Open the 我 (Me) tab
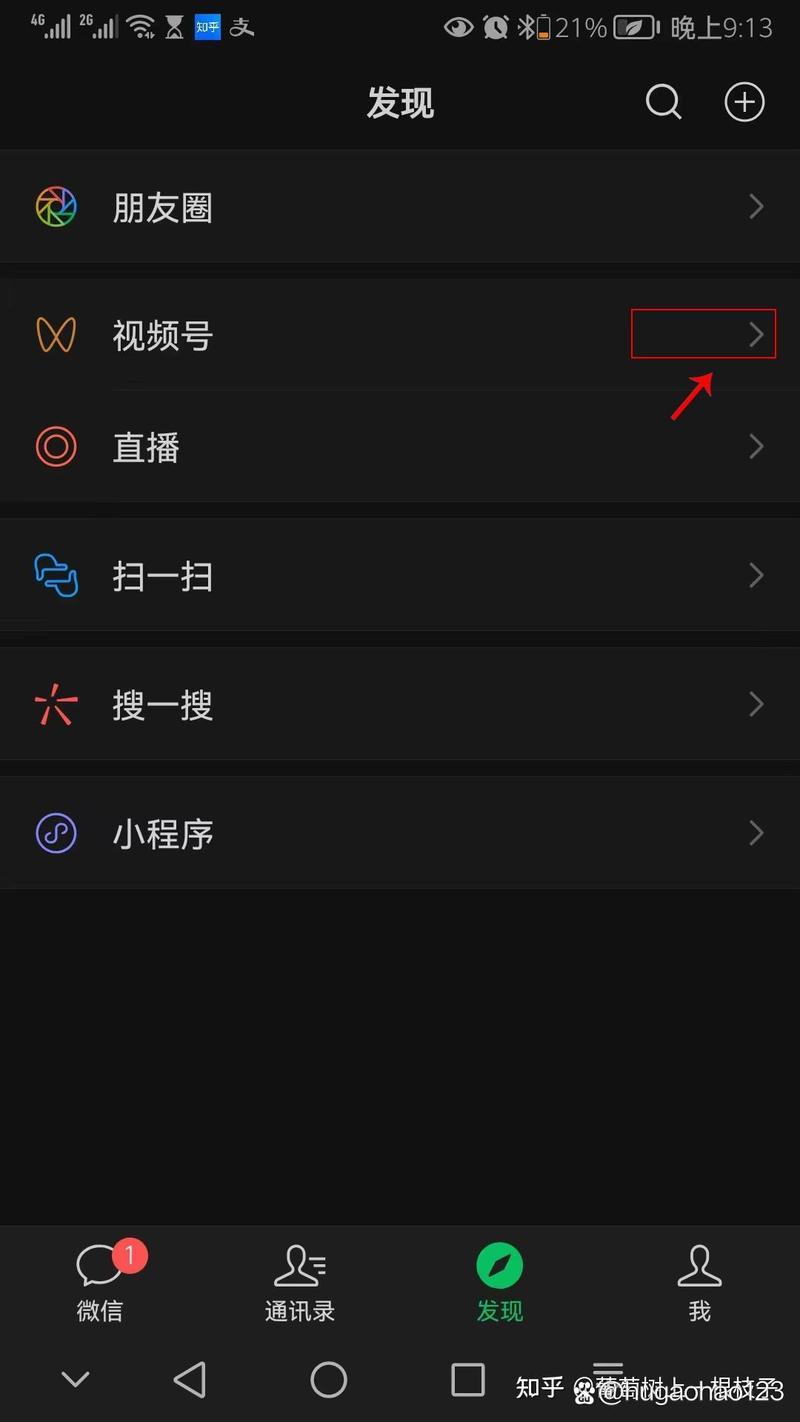Image resolution: width=800 pixels, height=1422 pixels. point(699,1283)
